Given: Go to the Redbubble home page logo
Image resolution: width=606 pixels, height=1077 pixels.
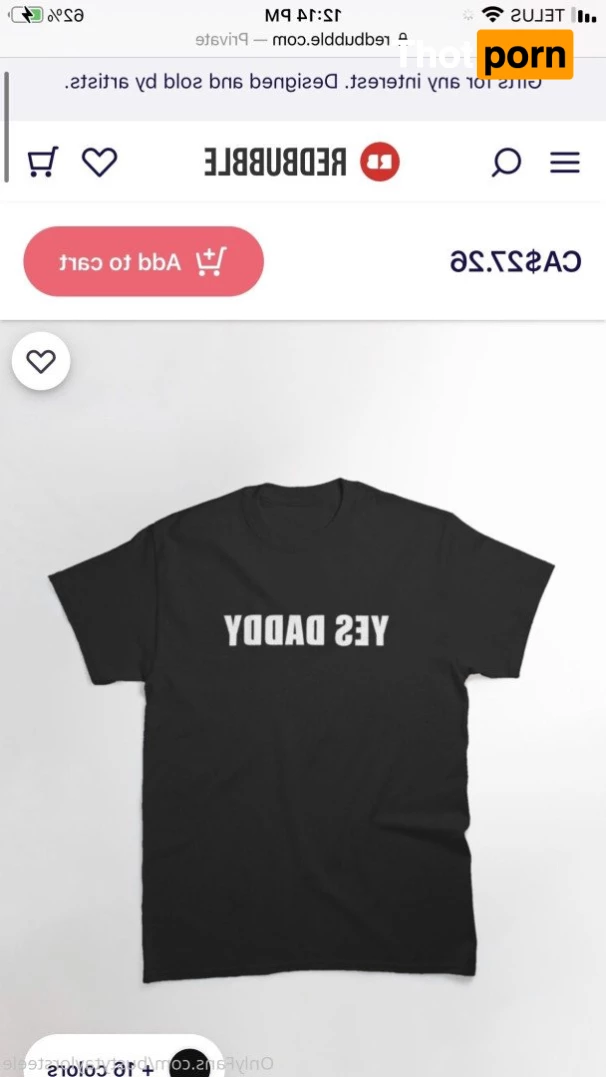Looking at the screenshot, I should (302, 162).
